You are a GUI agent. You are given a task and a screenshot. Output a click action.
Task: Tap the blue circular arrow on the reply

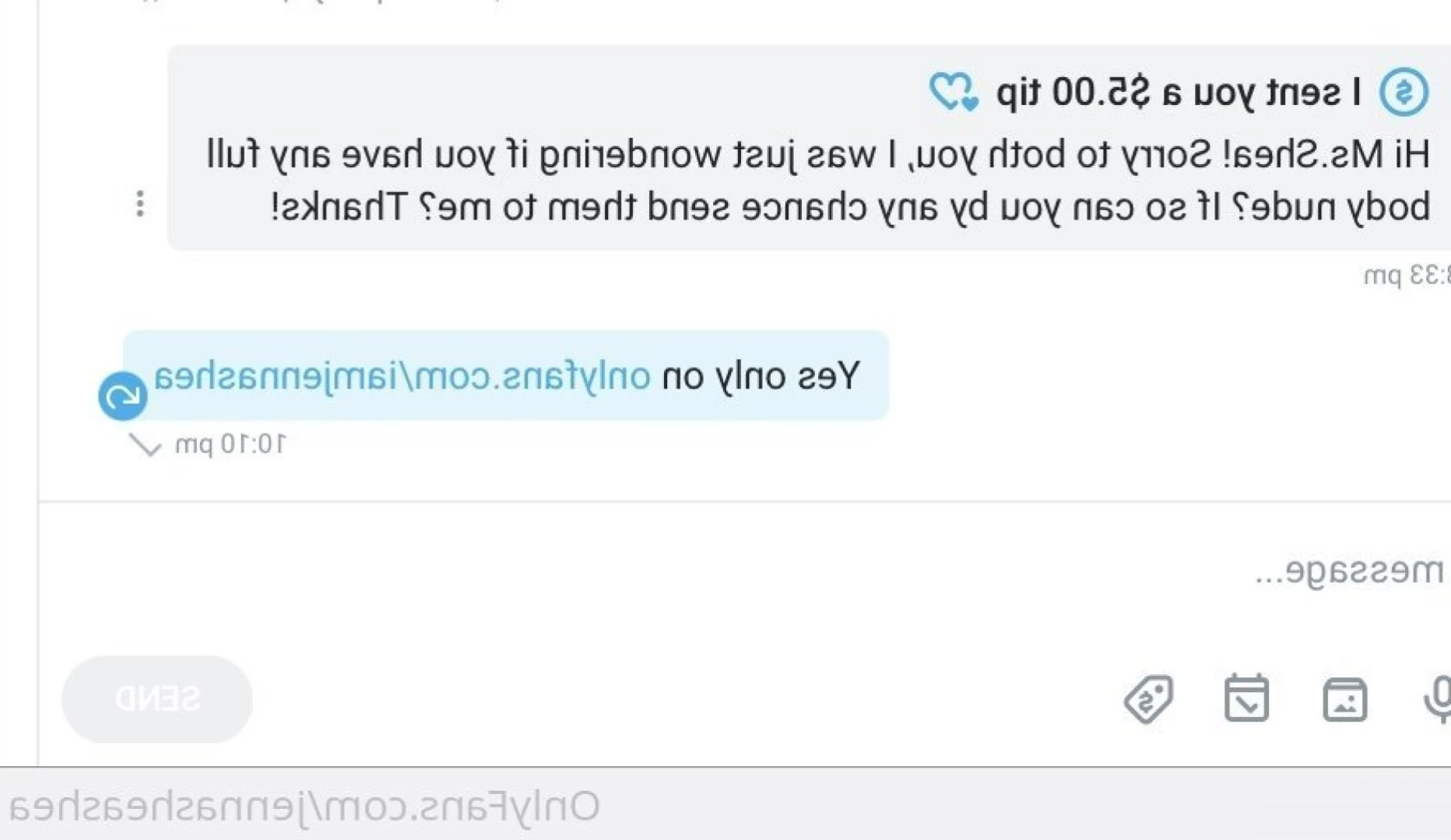123,396
